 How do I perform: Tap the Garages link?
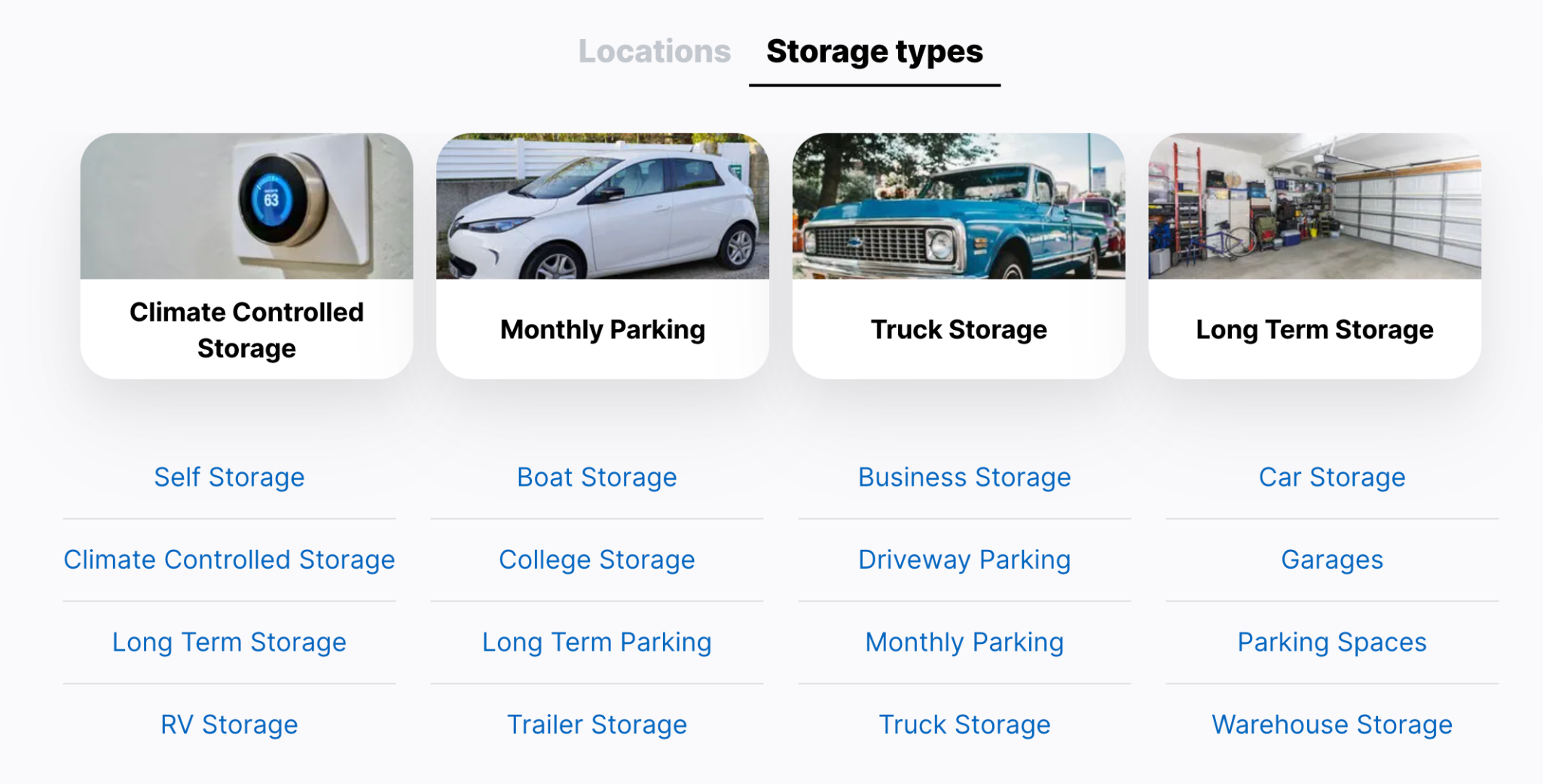tap(1332, 560)
